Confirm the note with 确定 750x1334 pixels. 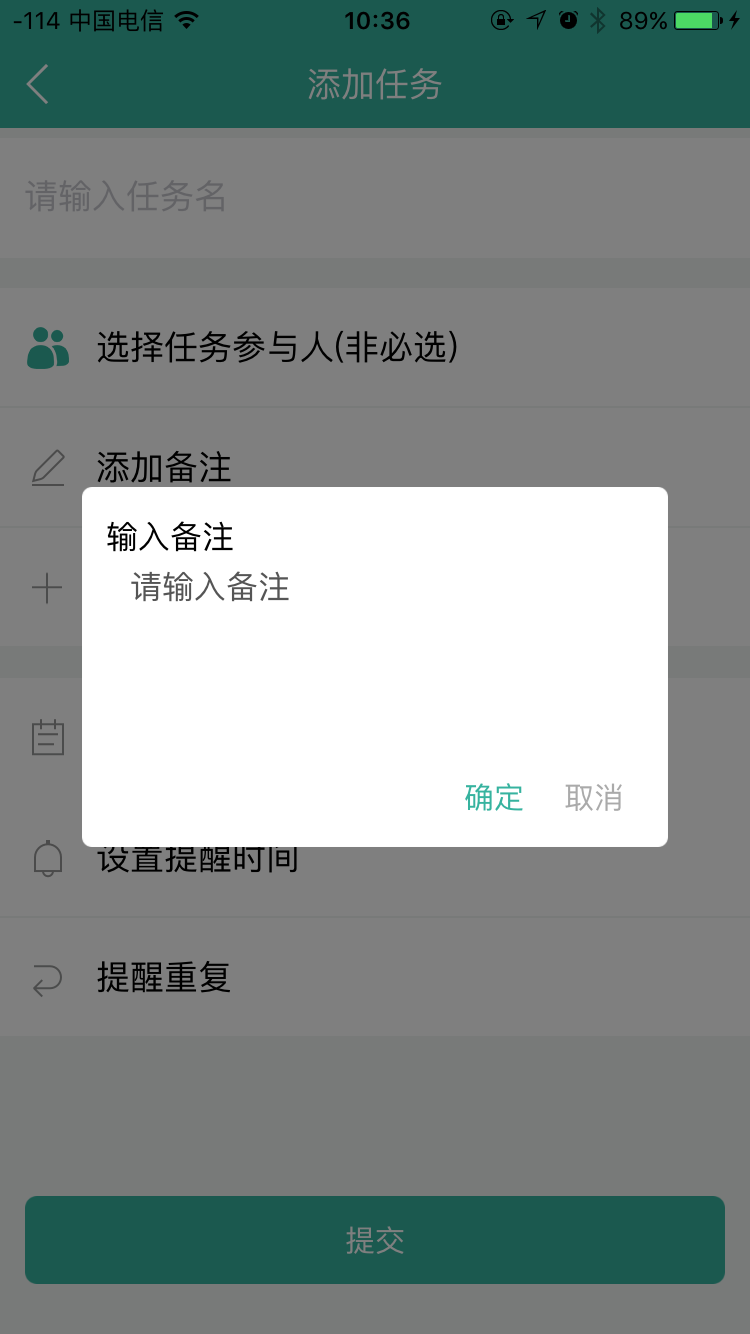[494, 797]
